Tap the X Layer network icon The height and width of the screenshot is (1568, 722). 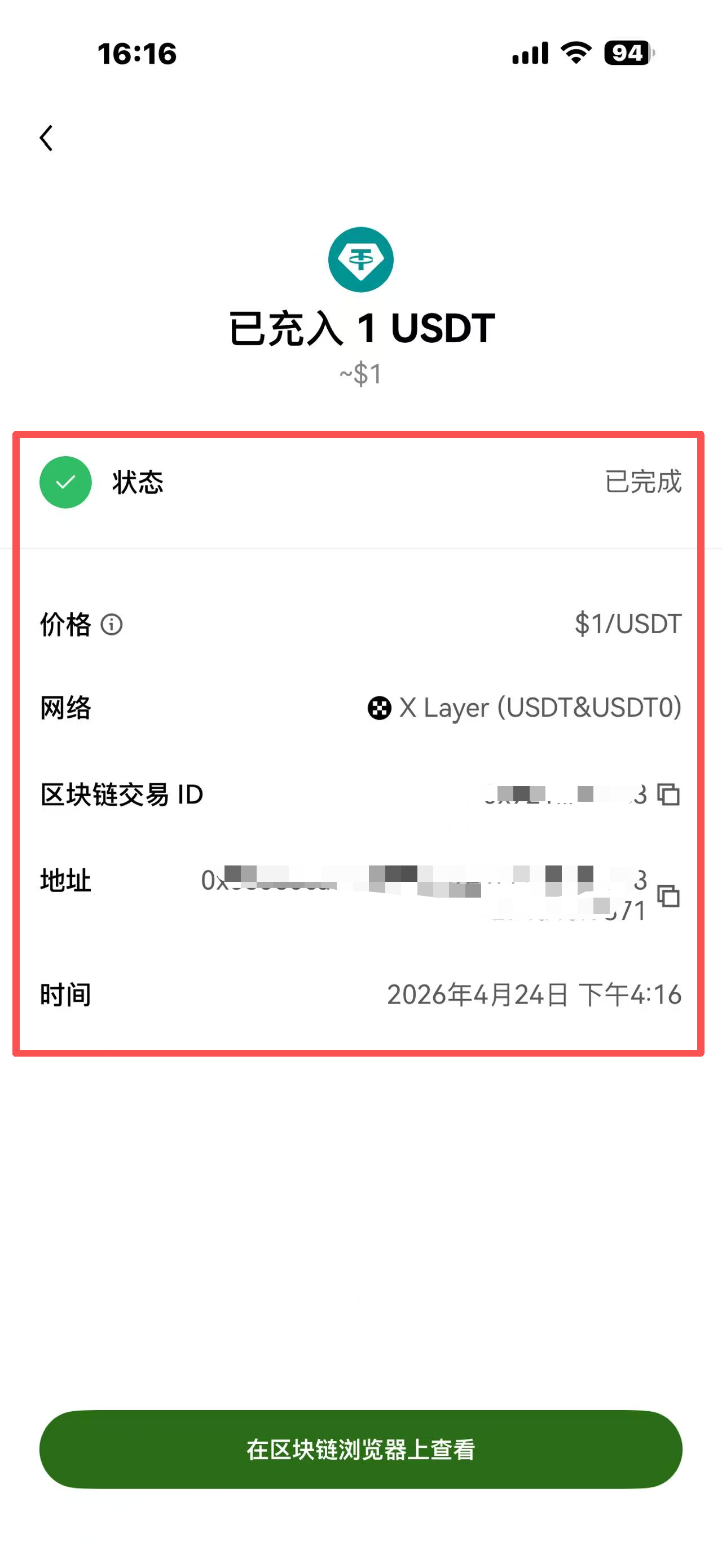(x=378, y=708)
